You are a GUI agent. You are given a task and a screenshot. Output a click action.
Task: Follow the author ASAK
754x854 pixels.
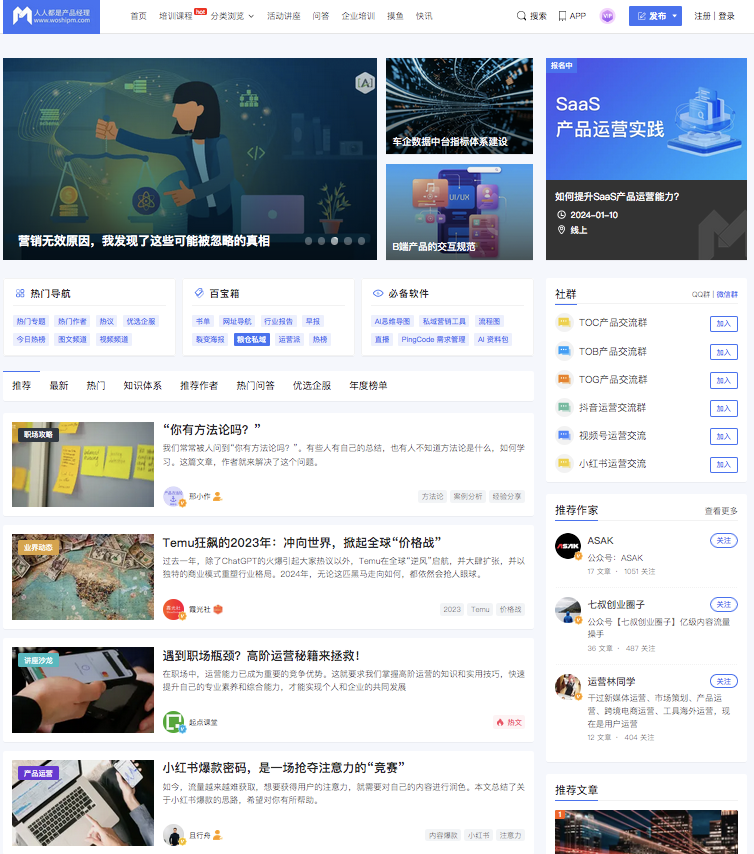click(x=723, y=540)
